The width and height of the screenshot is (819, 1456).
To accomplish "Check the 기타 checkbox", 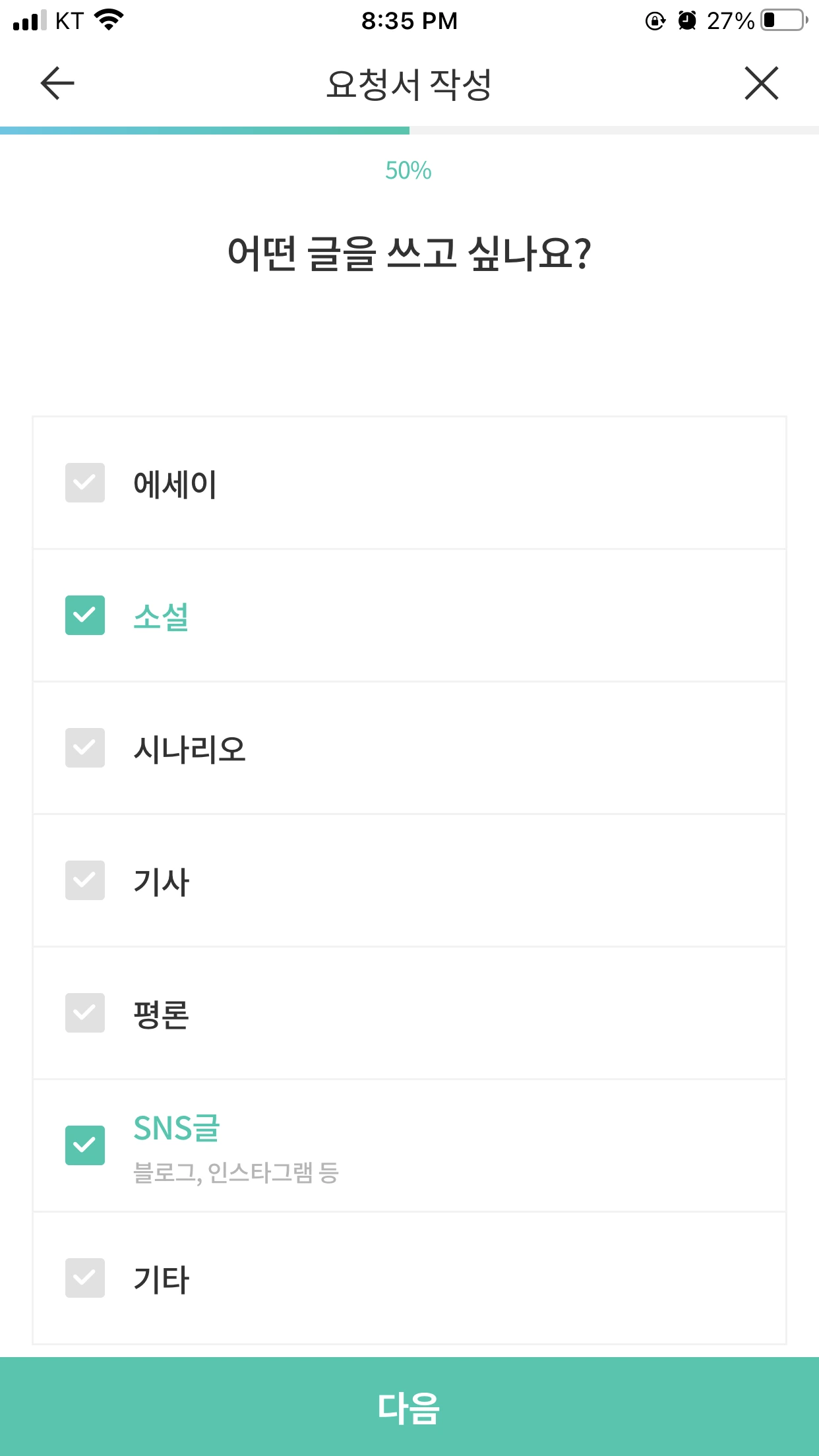I will click(x=84, y=1279).
